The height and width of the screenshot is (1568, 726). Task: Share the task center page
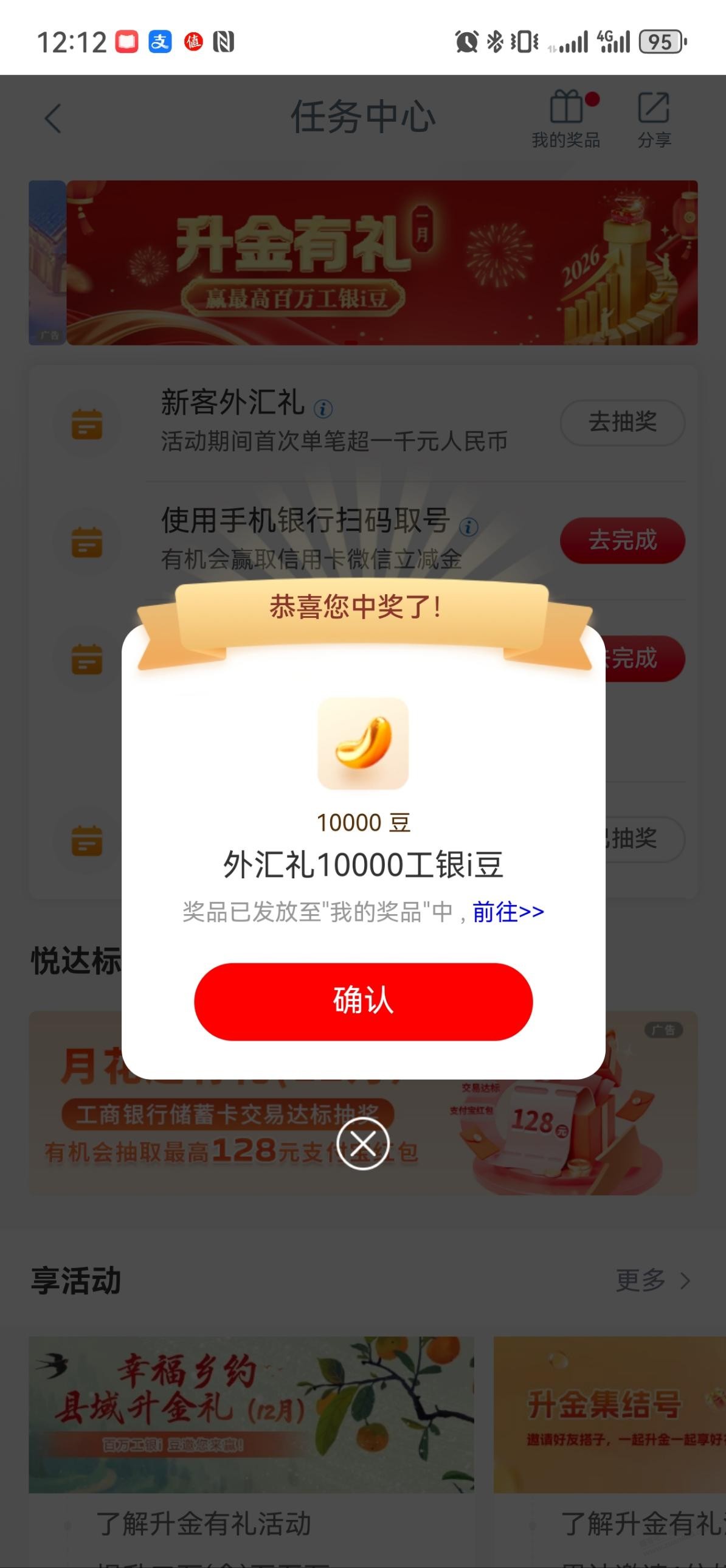[654, 119]
